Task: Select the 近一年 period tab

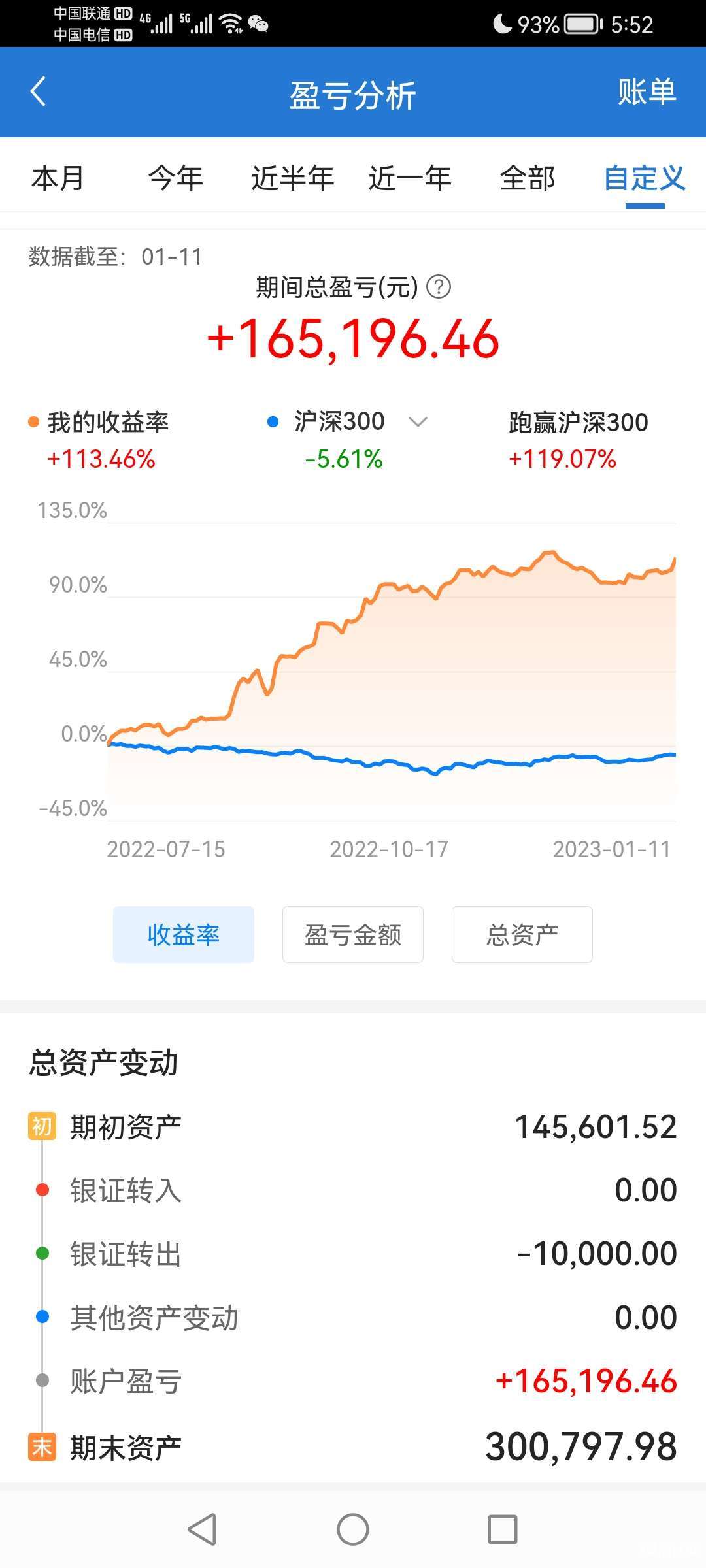Action: pyautogui.click(x=410, y=178)
